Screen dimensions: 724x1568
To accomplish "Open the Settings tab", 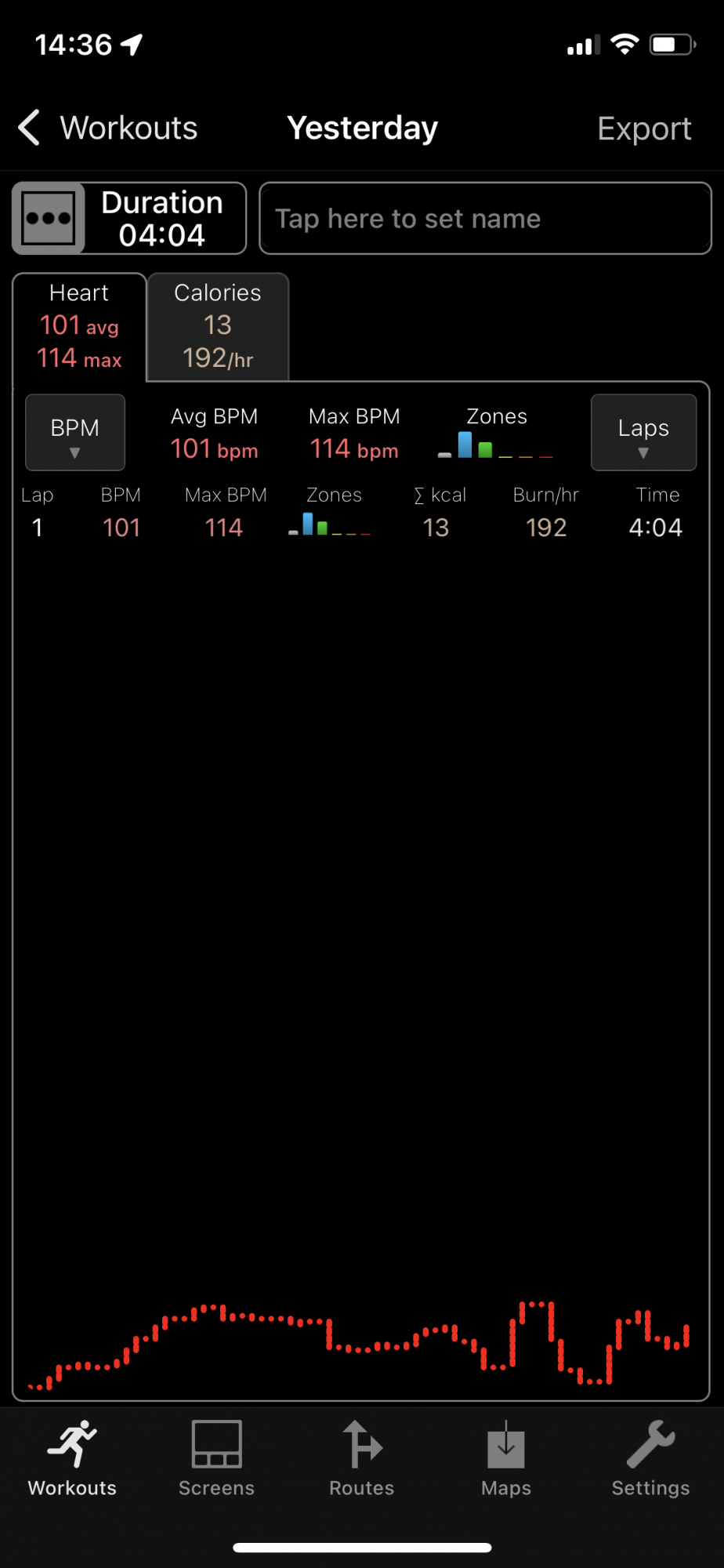I will tap(650, 1458).
